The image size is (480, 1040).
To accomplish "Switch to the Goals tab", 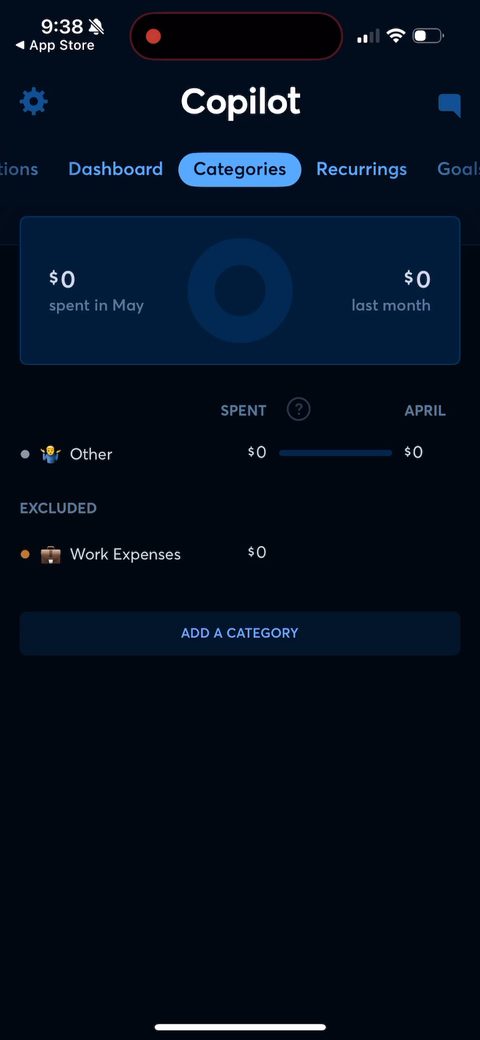I will [x=458, y=169].
